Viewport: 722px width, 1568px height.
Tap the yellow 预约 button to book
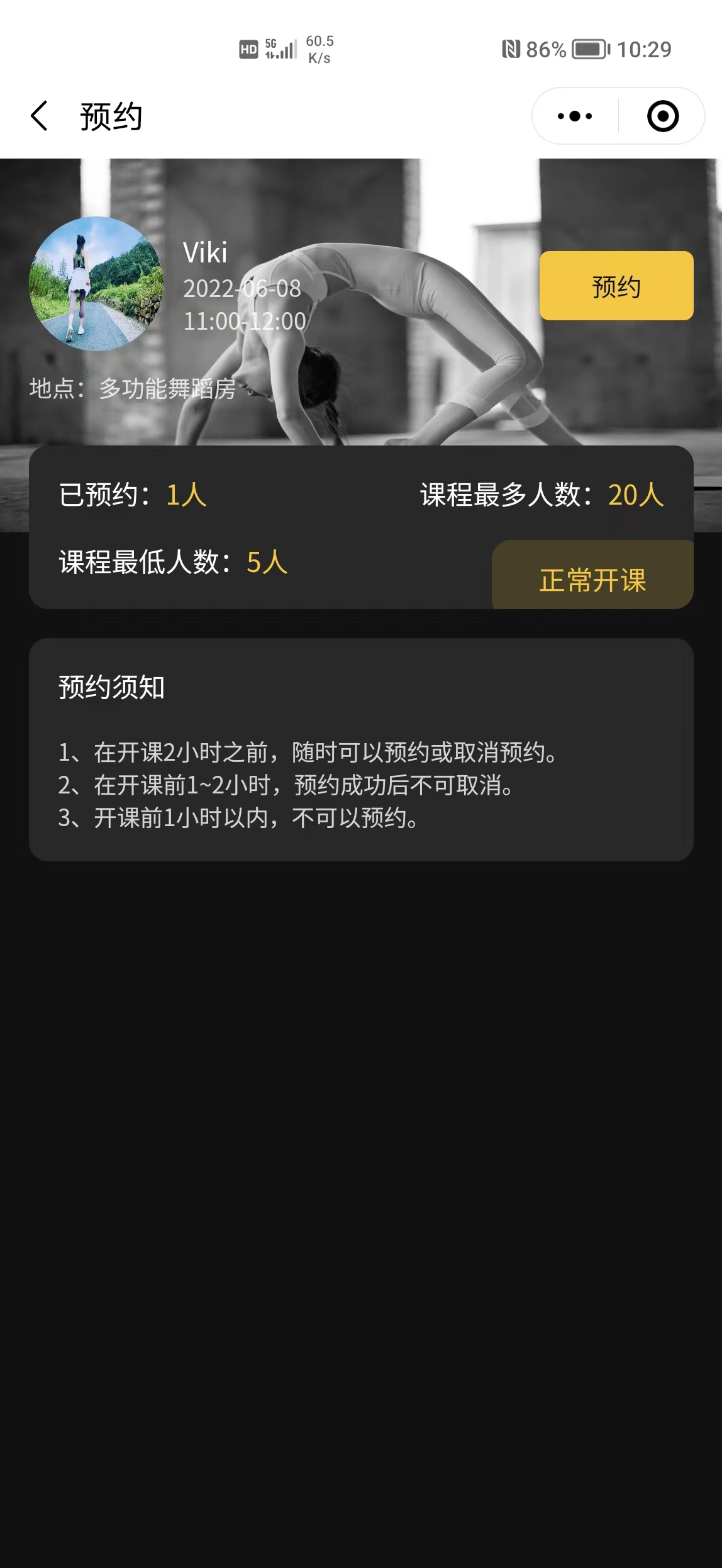tap(616, 286)
